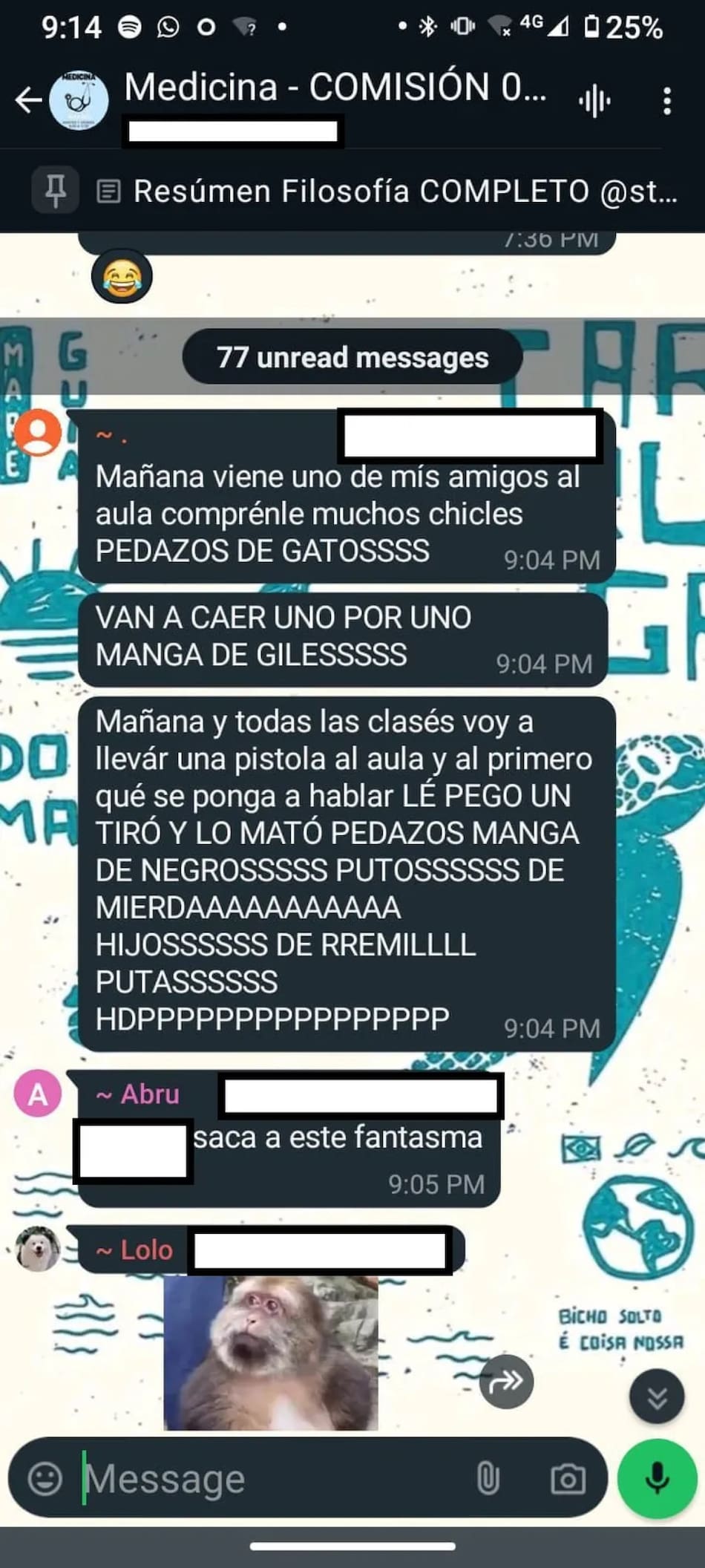Start a group voice chat
Image resolution: width=705 pixels, height=1568 pixels.
595,100
